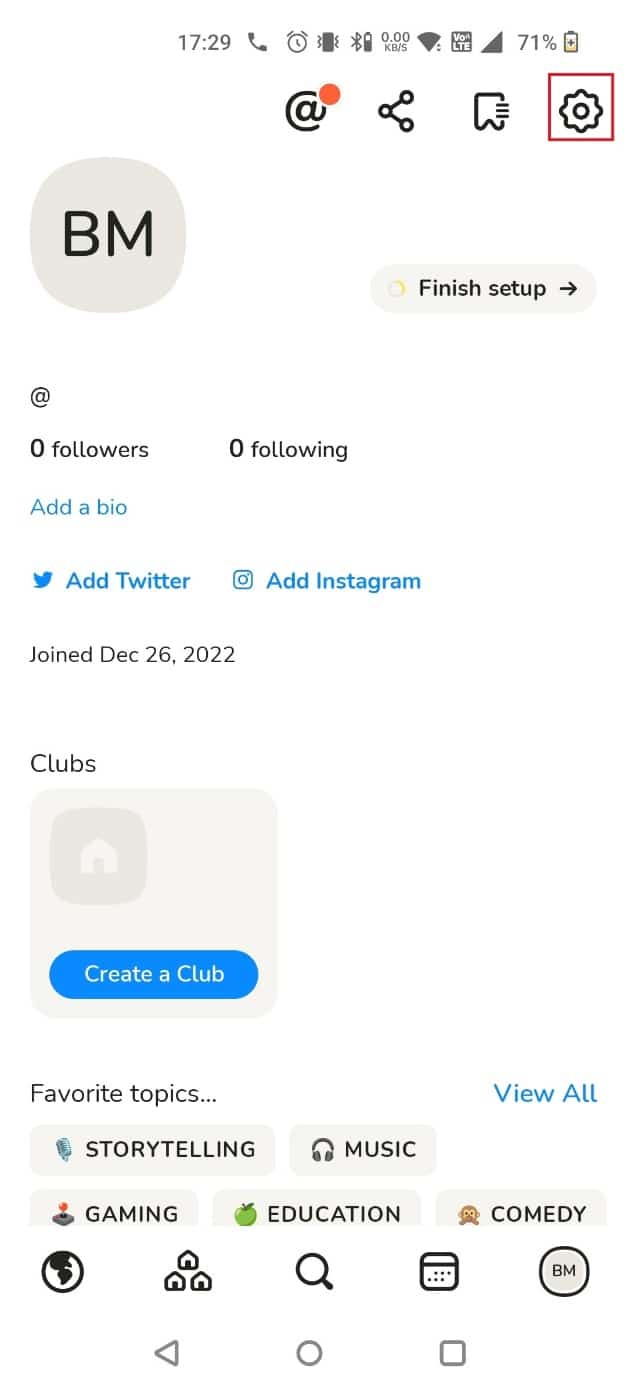Tap the BM profile avatar
The image size is (627, 1389).
[x=108, y=234]
